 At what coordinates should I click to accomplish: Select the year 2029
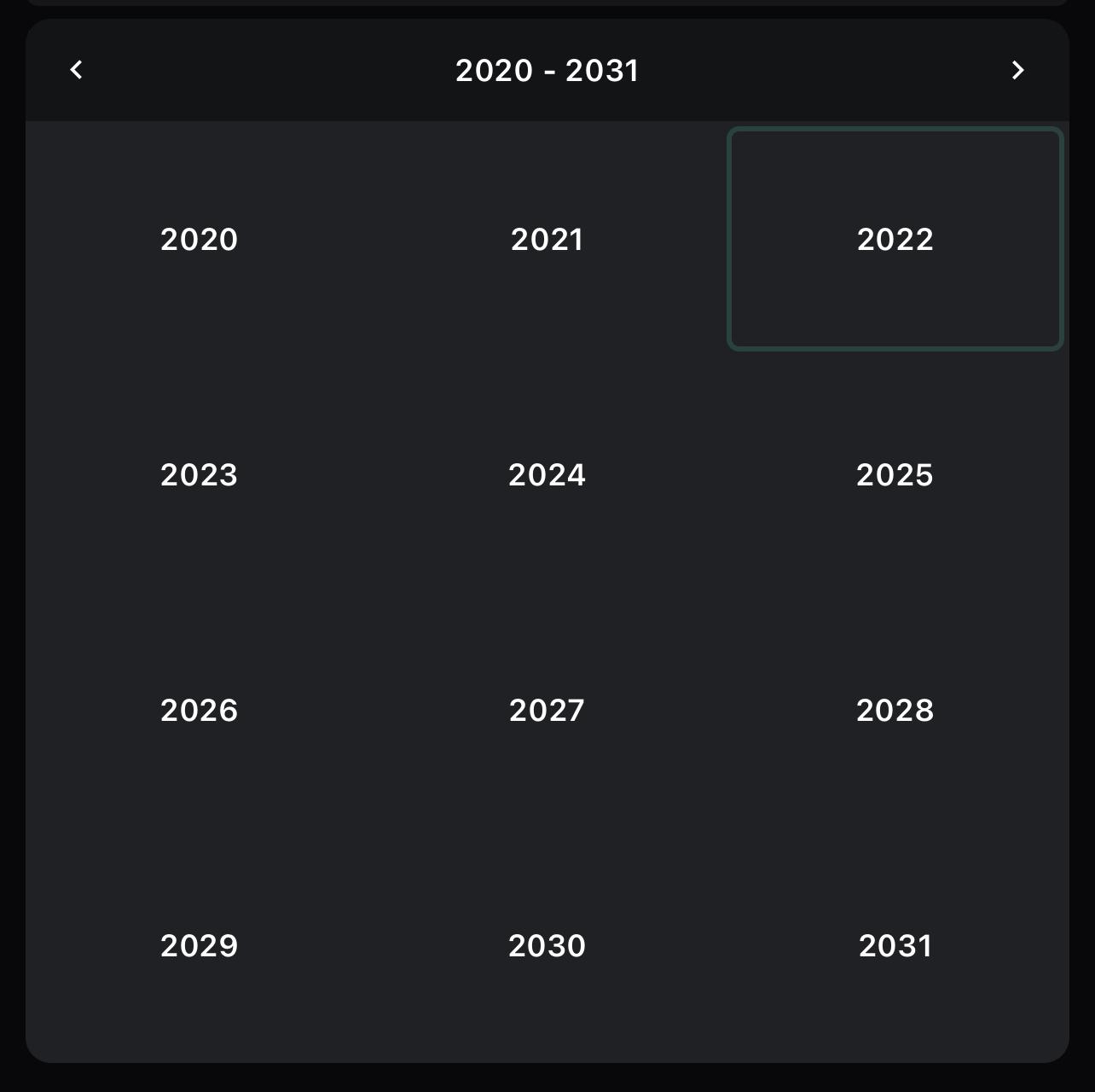(x=200, y=946)
